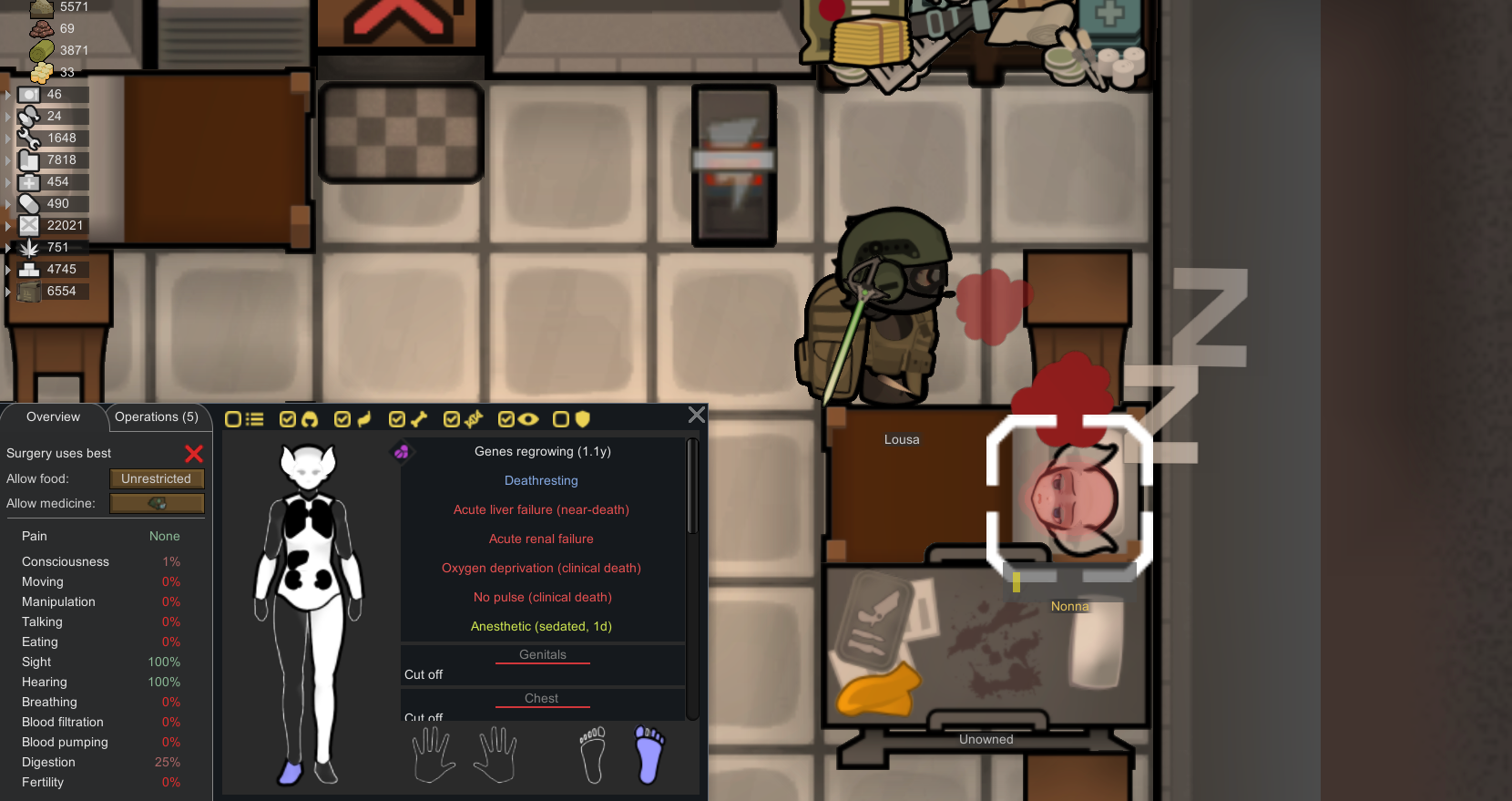Uncheck the hair display checkbox

point(288,419)
